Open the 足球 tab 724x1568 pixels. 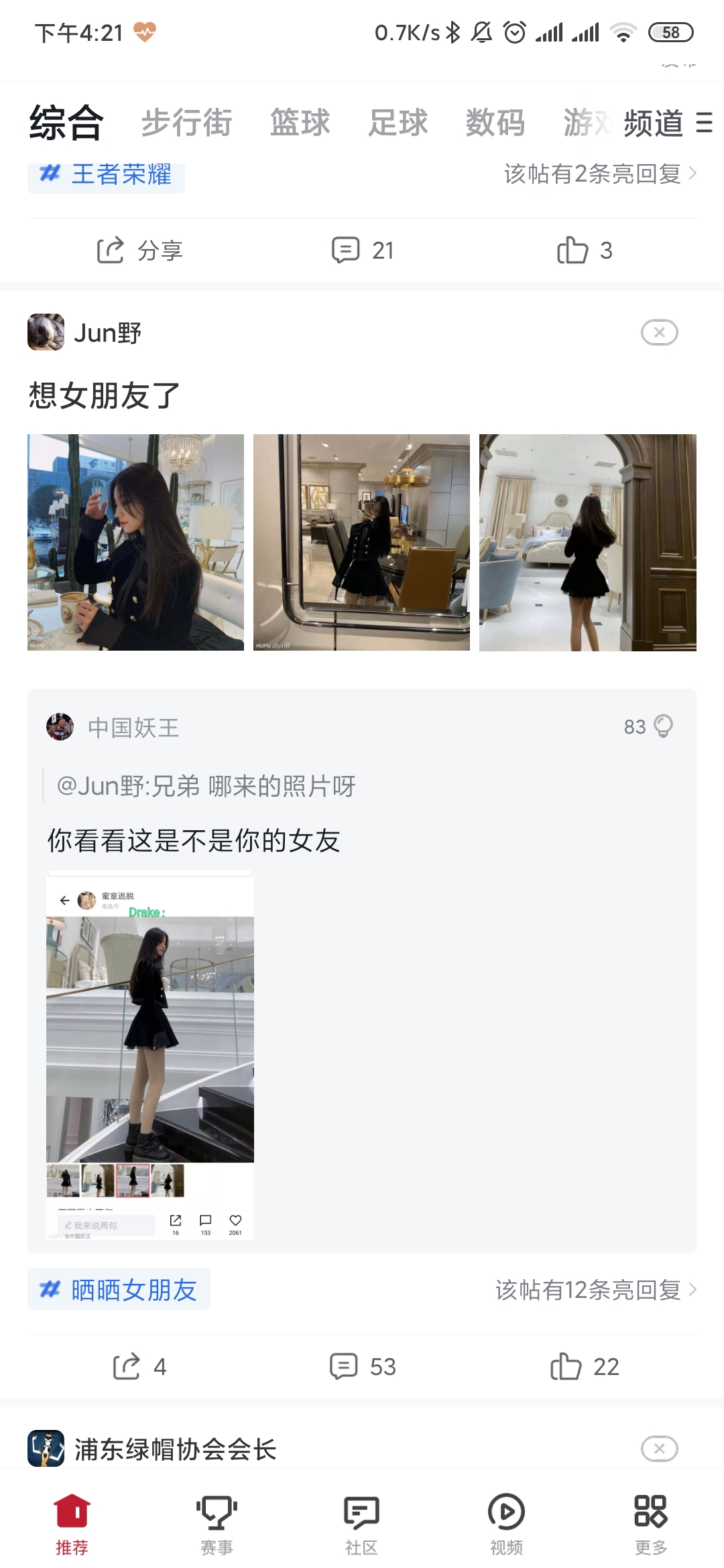click(398, 123)
